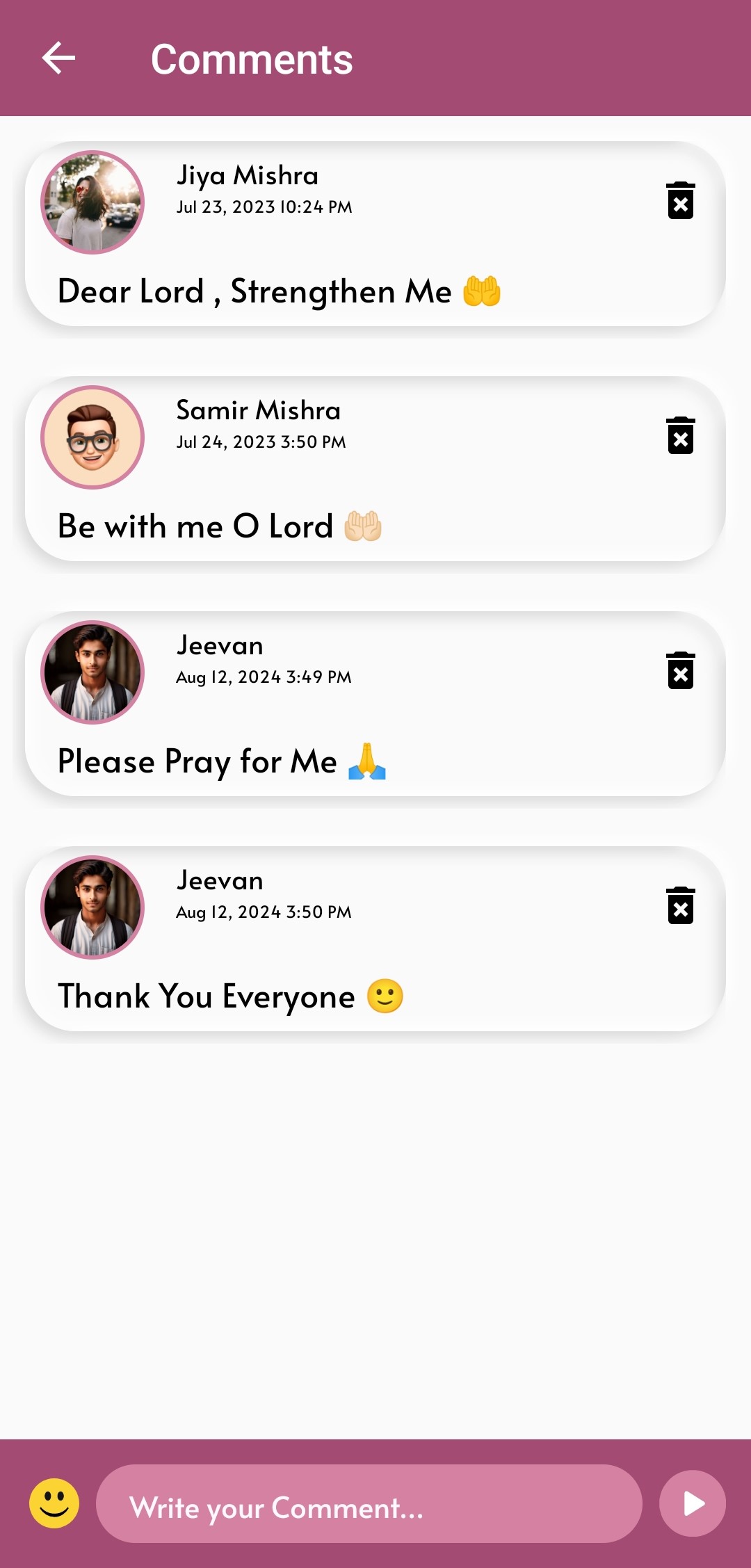The image size is (751, 1568).
Task: Send the comment
Action: tap(693, 1503)
